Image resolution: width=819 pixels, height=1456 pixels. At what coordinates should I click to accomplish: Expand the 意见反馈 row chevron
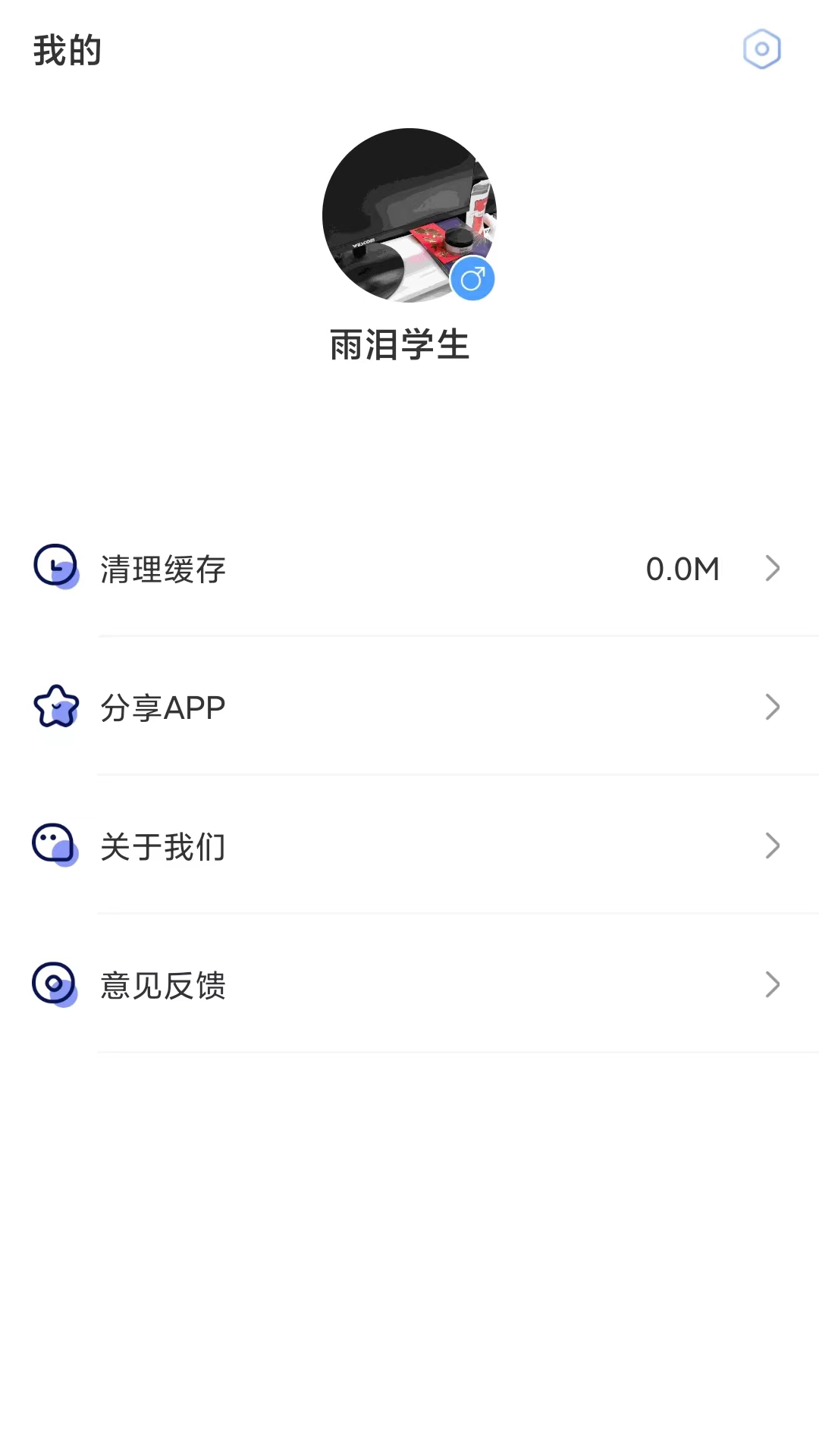tap(772, 984)
